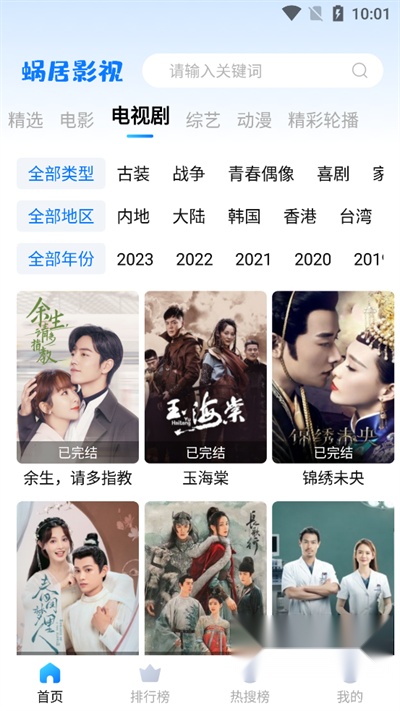
Task: Open the 精彩轮播 tab
Action: 323,121
